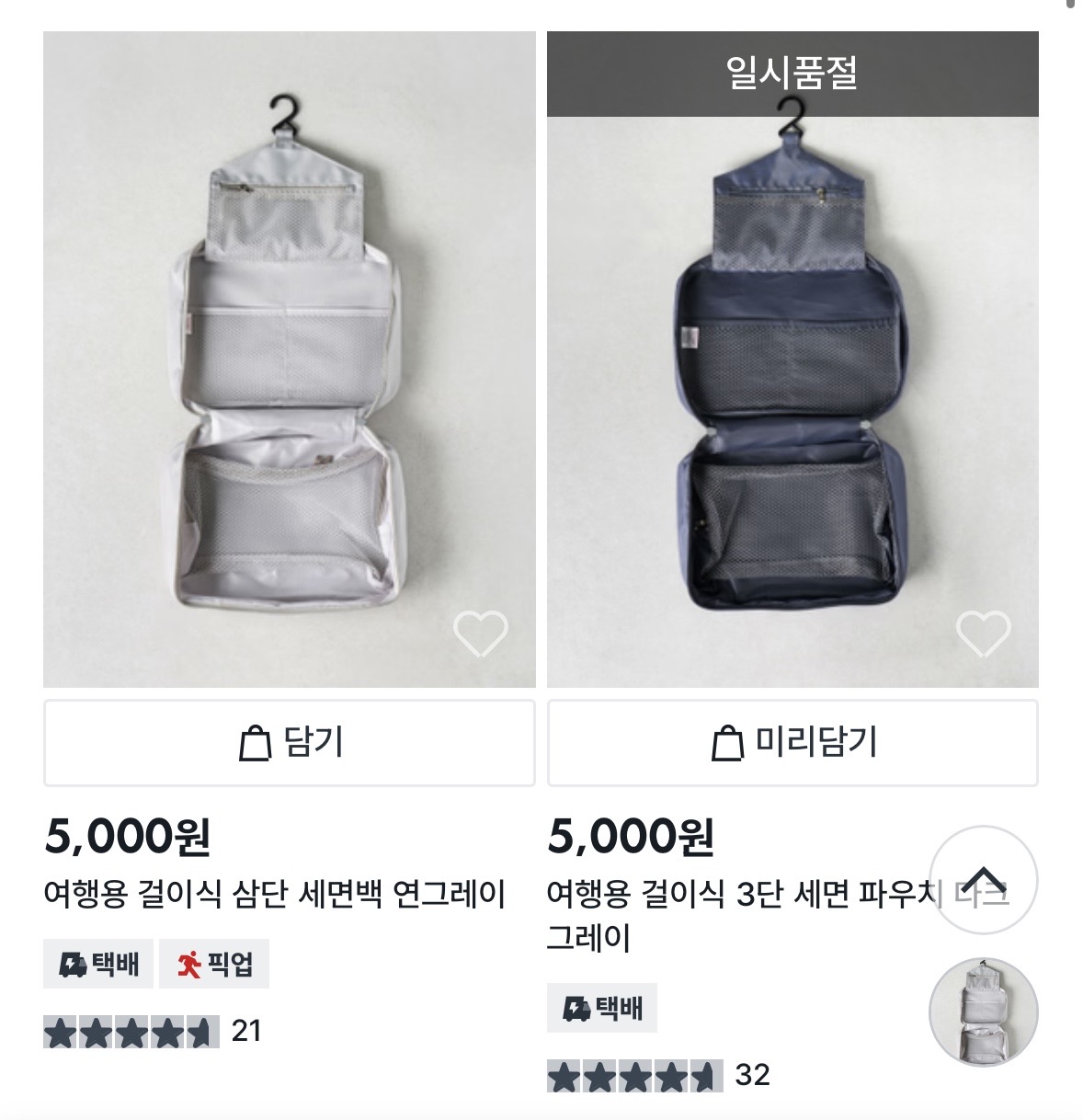The image size is (1083, 1120).
Task: Tap the 미리담기 button
Action: point(792,743)
